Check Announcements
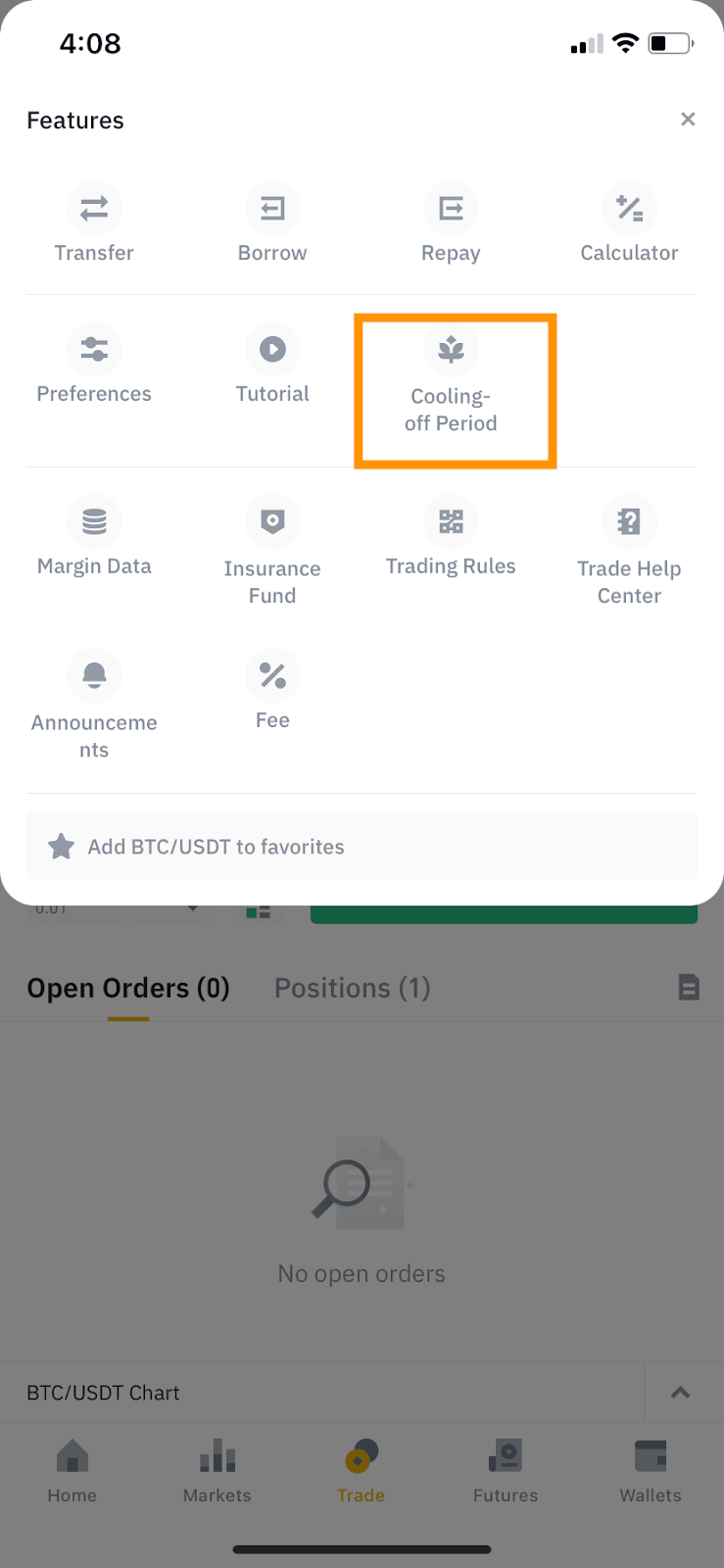The image size is (724, 1568). 94,706
